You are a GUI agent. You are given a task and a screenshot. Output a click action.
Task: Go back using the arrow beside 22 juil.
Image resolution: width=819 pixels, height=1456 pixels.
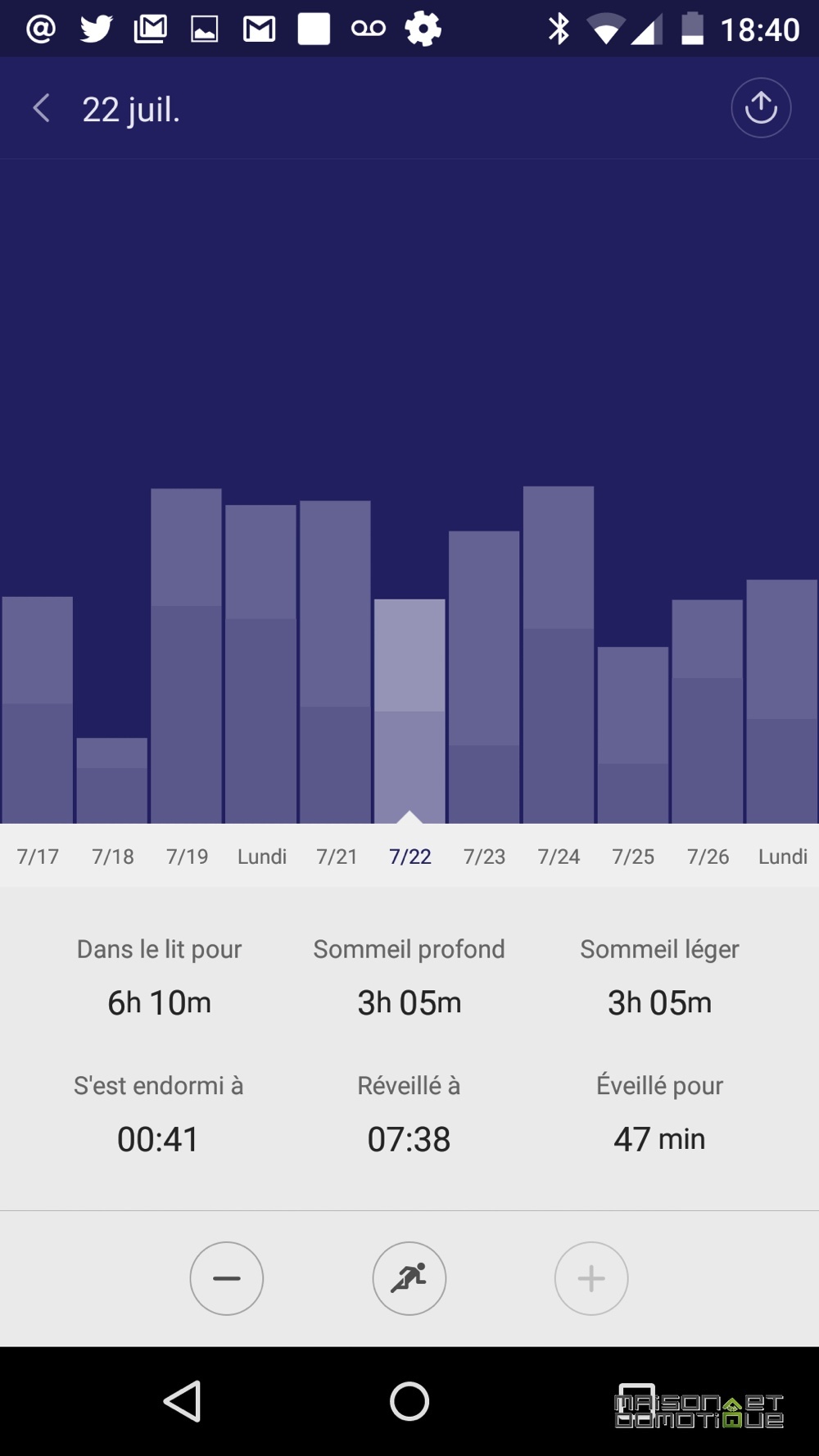pos(41,108)
